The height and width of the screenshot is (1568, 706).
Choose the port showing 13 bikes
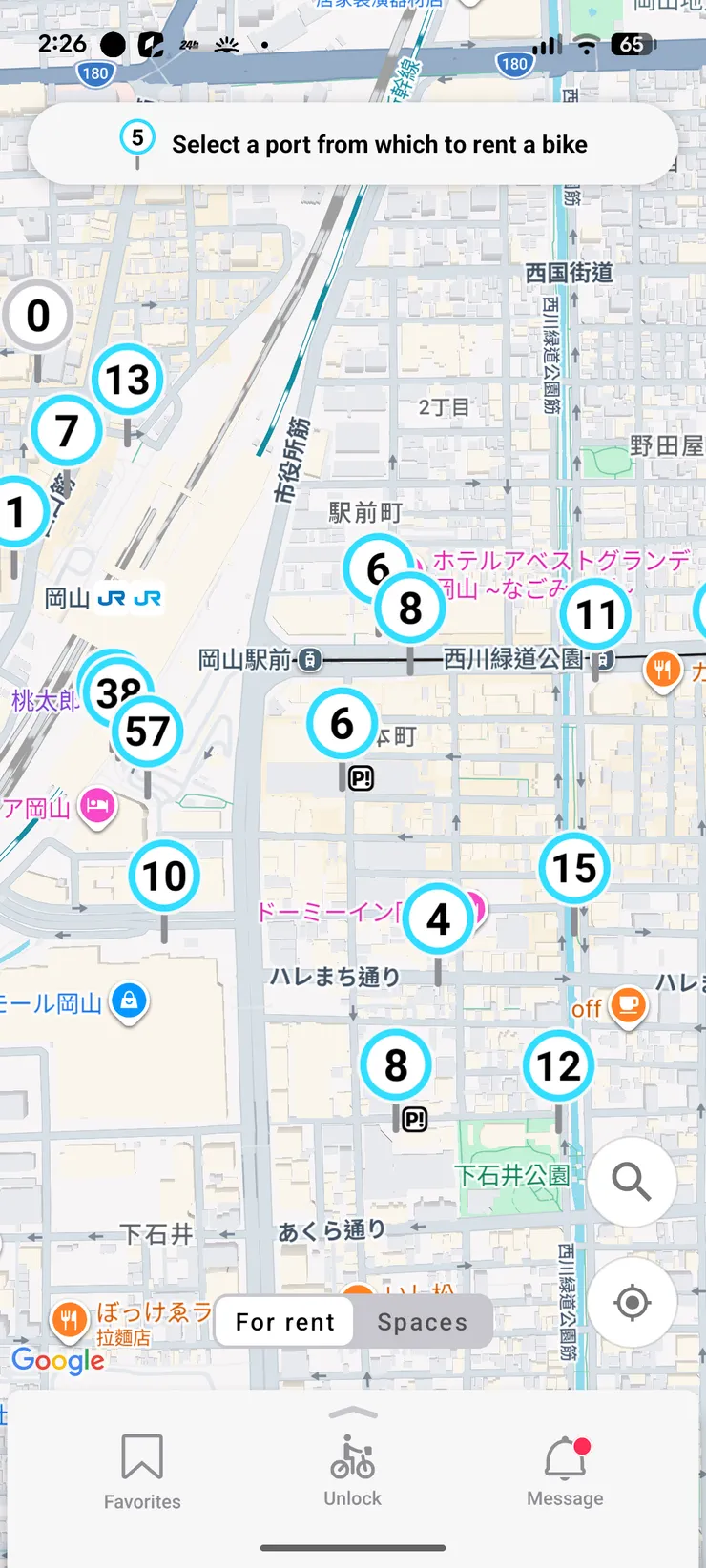[x=128, y=380]
